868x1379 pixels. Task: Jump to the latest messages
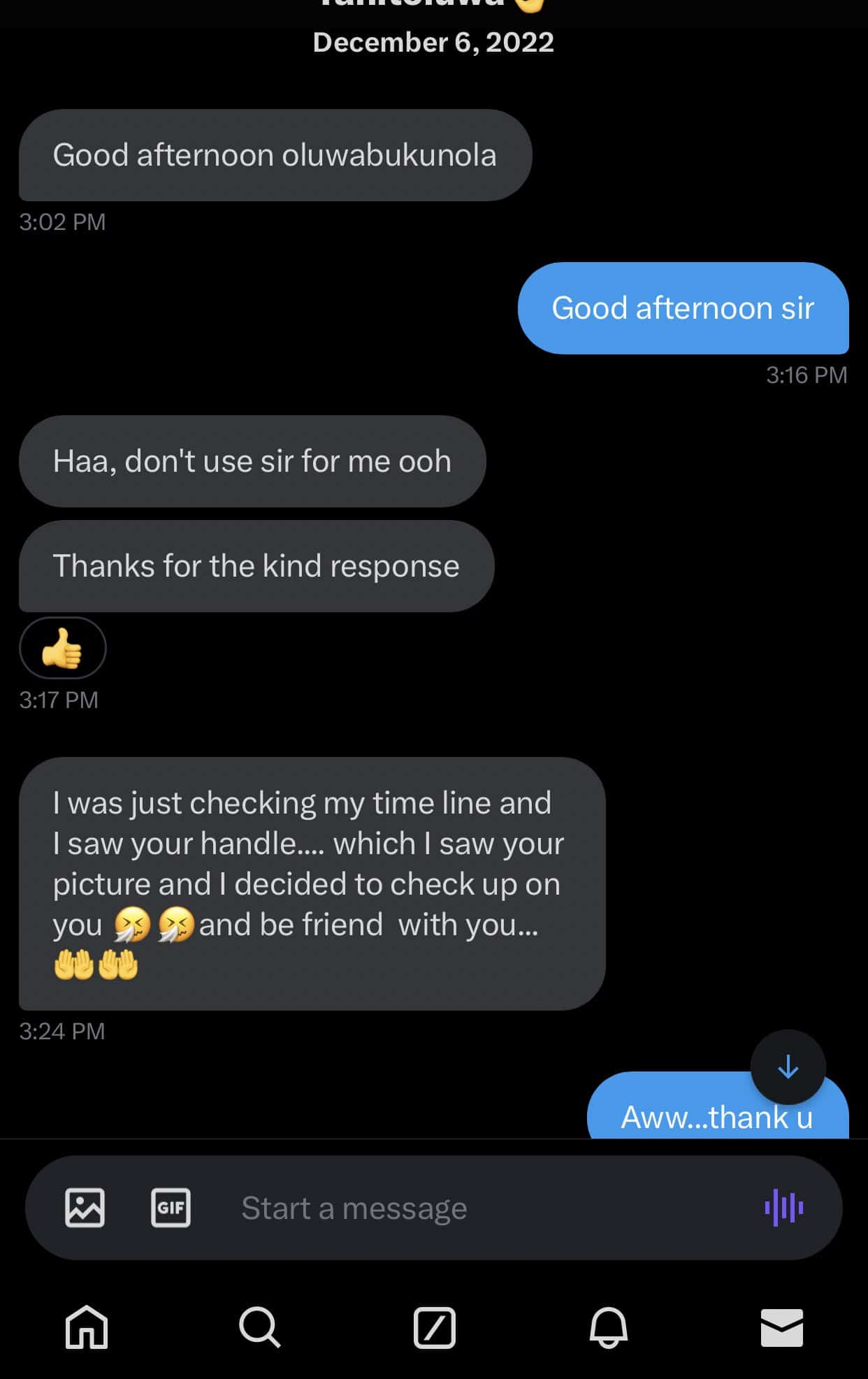click(x=788, y=1067)
